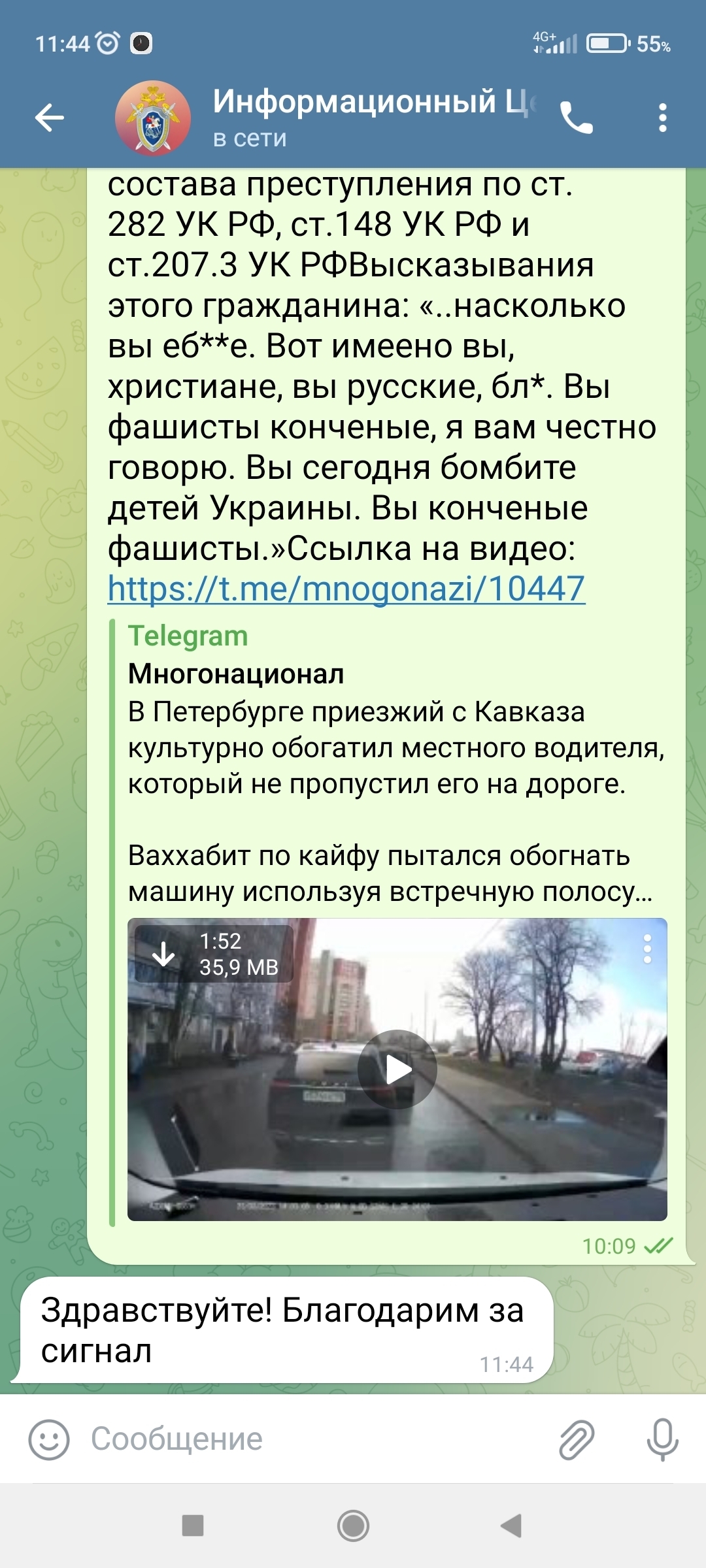Open the video's three-dot options
Screen dimensions: 706x1568
click(647, 949)
